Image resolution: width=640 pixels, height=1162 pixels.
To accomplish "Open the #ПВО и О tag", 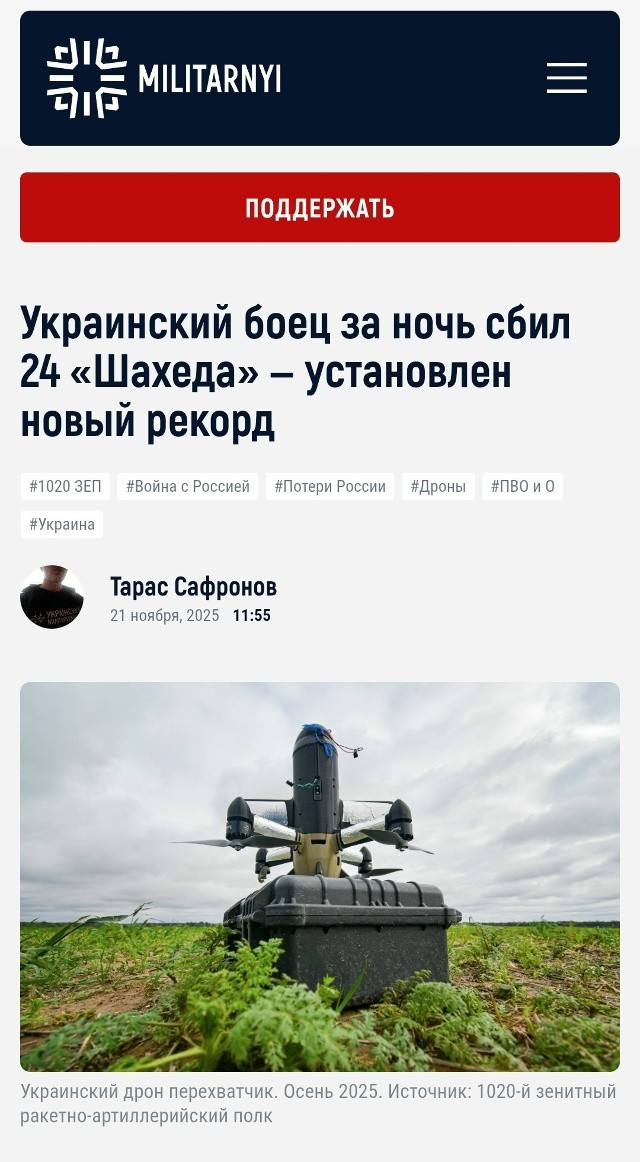I will [522, 487].
